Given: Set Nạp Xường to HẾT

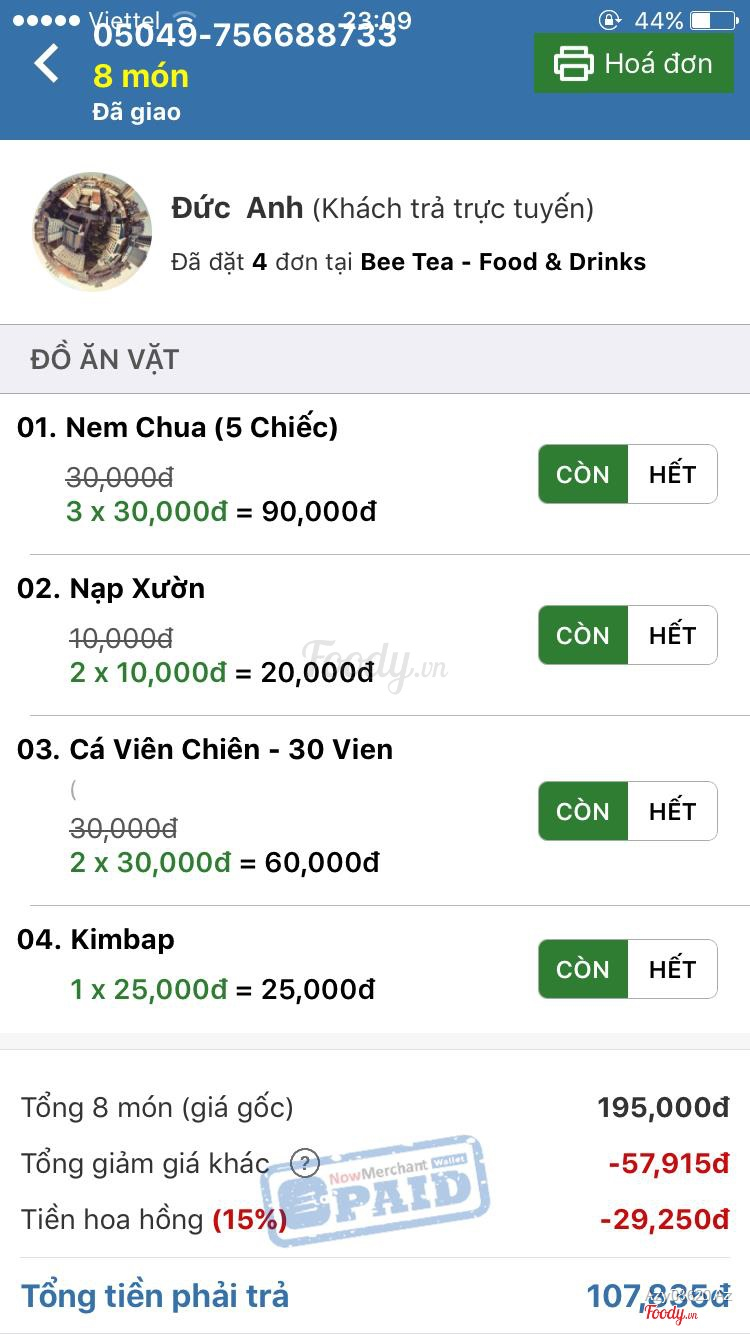Looking at the screenshot, I should (x=672, y=635).
